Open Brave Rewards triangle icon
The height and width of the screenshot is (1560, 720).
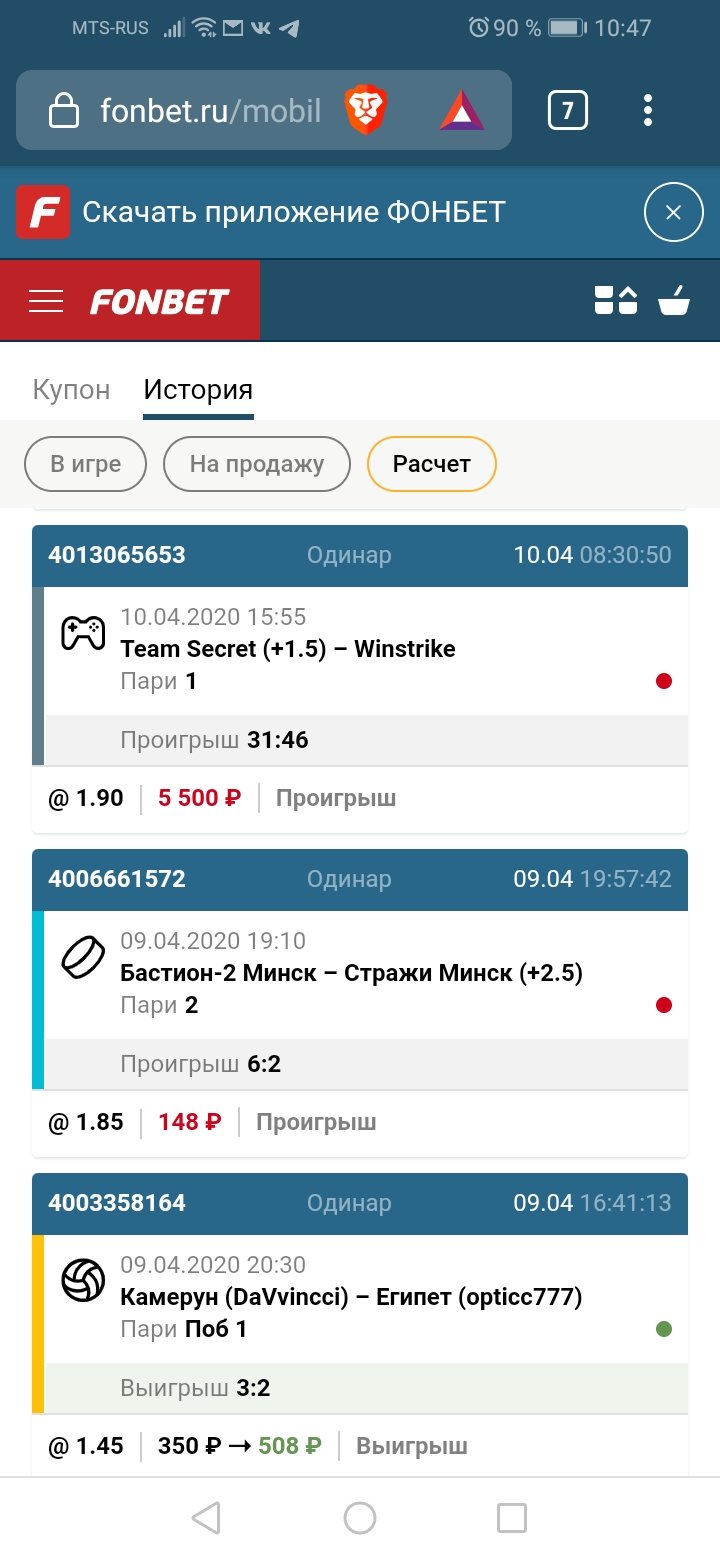click(x=462, y=110)
